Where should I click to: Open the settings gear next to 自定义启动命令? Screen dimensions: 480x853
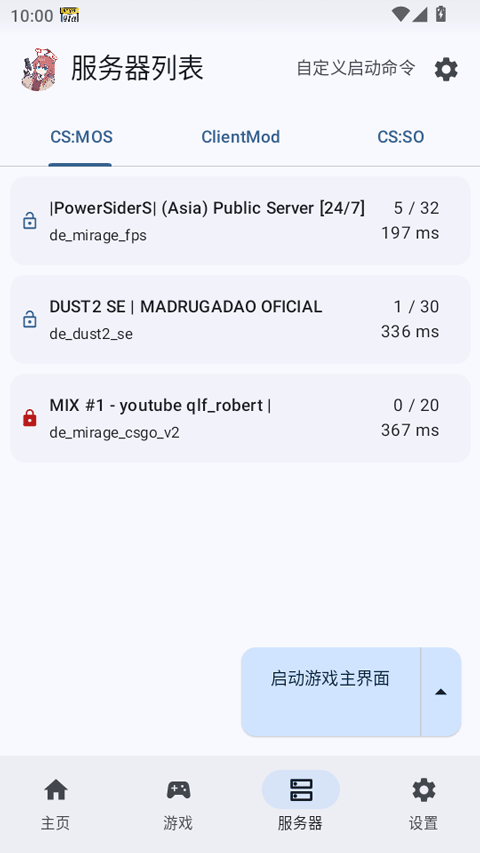pyautogui.click(x=446, y=70)
